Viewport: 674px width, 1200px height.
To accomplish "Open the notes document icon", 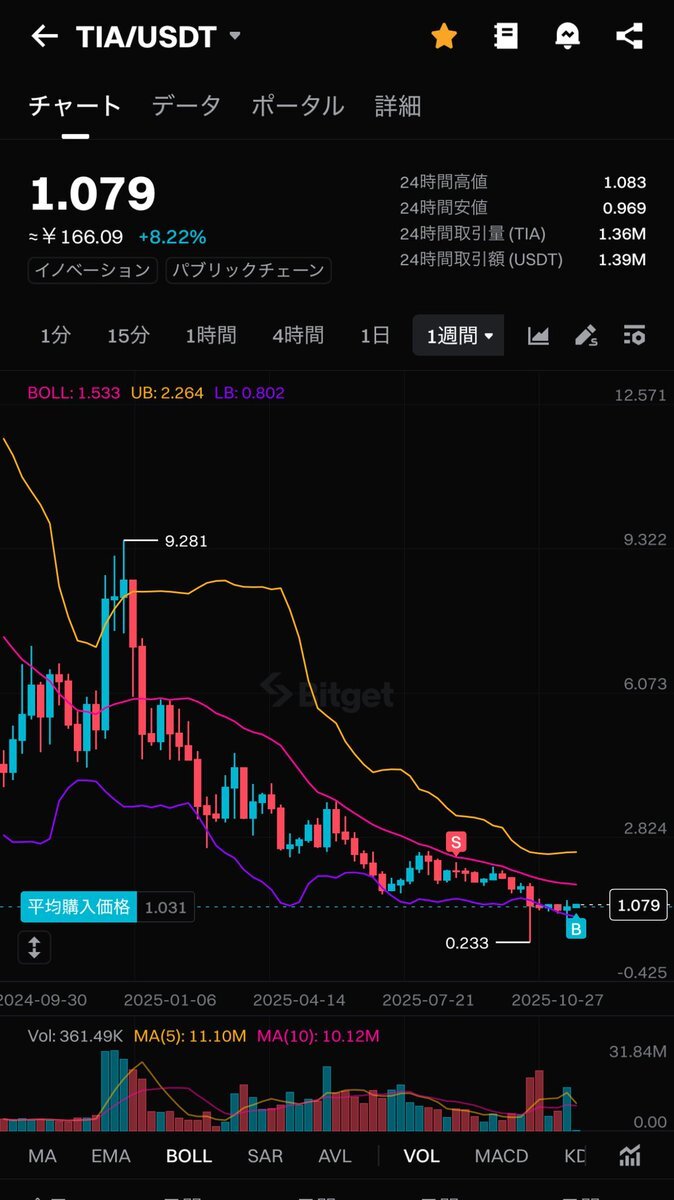I will (506, 37).
